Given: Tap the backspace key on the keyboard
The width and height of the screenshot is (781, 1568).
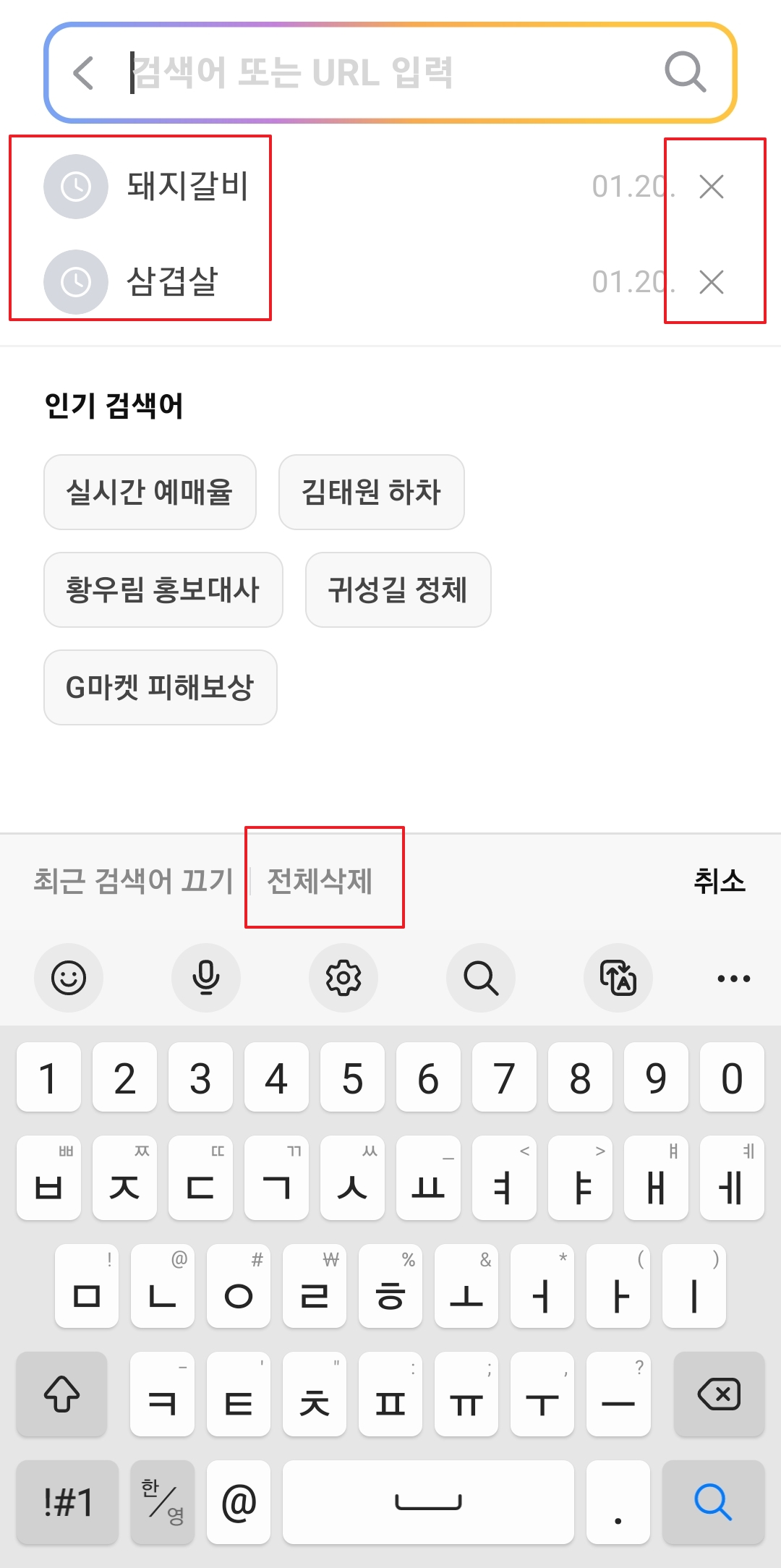Looking at the screenshot, I should pos(719,1395).
